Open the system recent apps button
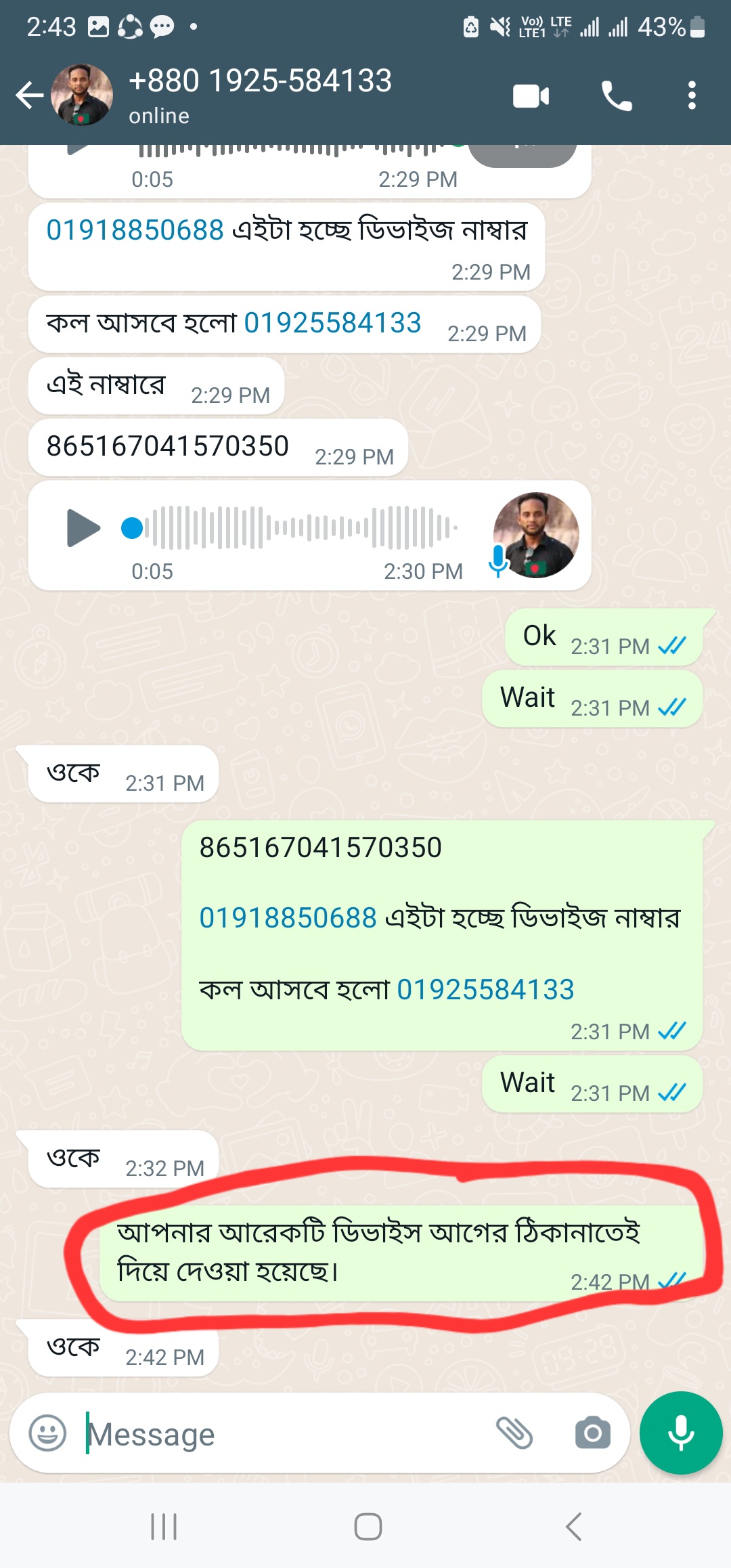The image size is (731, 1568). point(164,1527)
